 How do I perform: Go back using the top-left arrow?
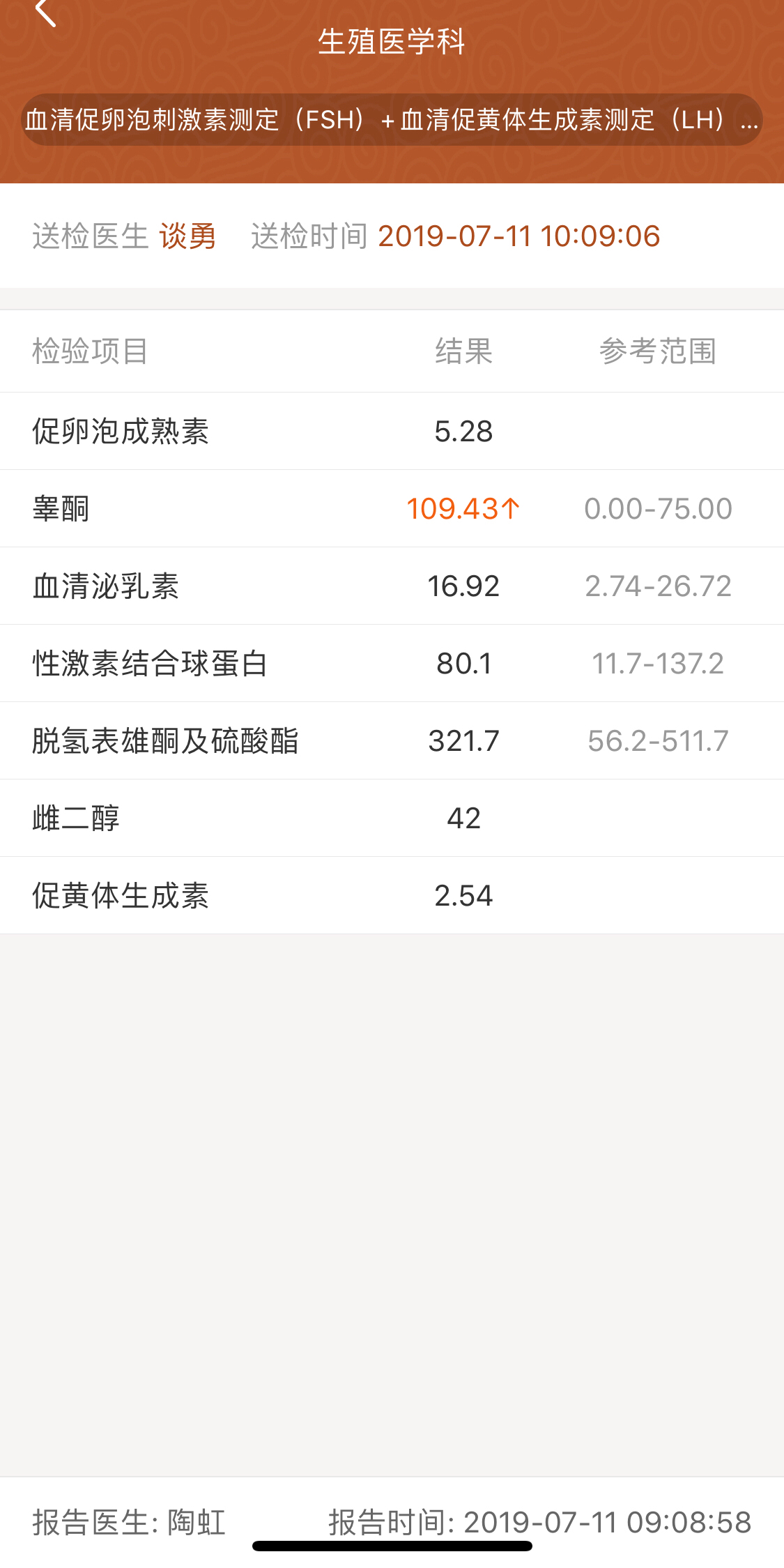[45, 13]
